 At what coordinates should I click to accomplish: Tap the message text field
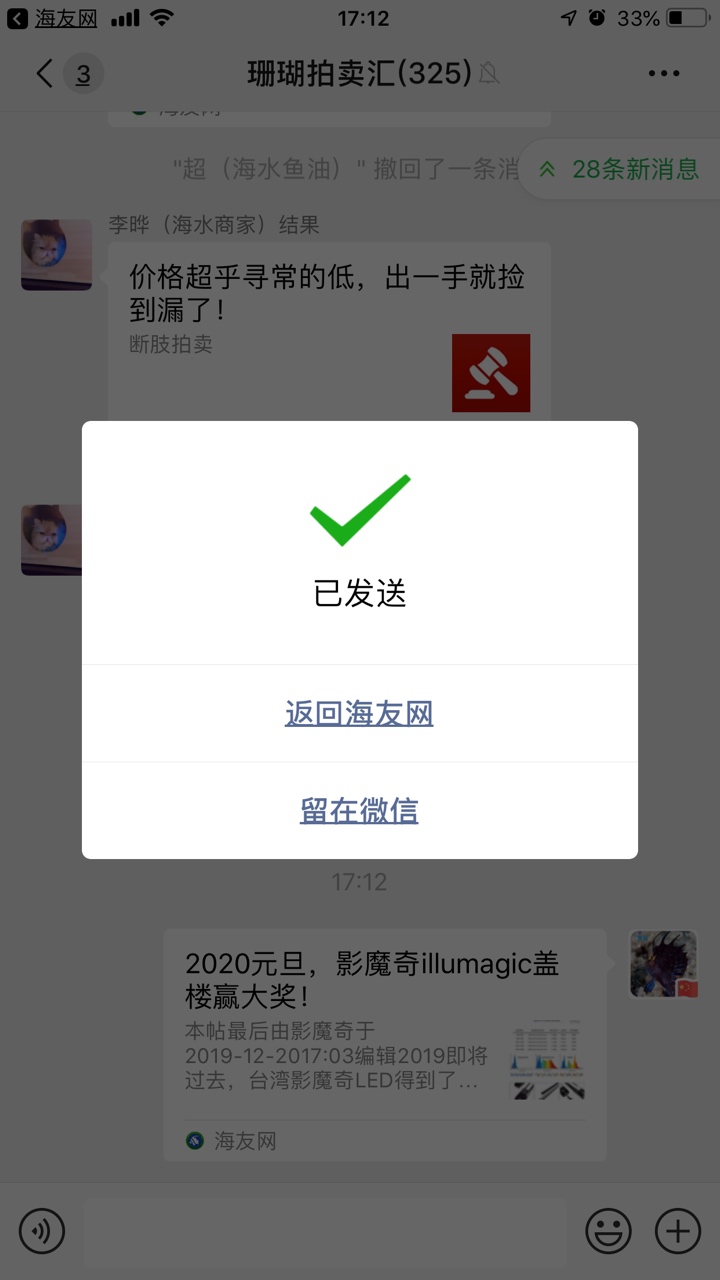[x=325, y=1230]
